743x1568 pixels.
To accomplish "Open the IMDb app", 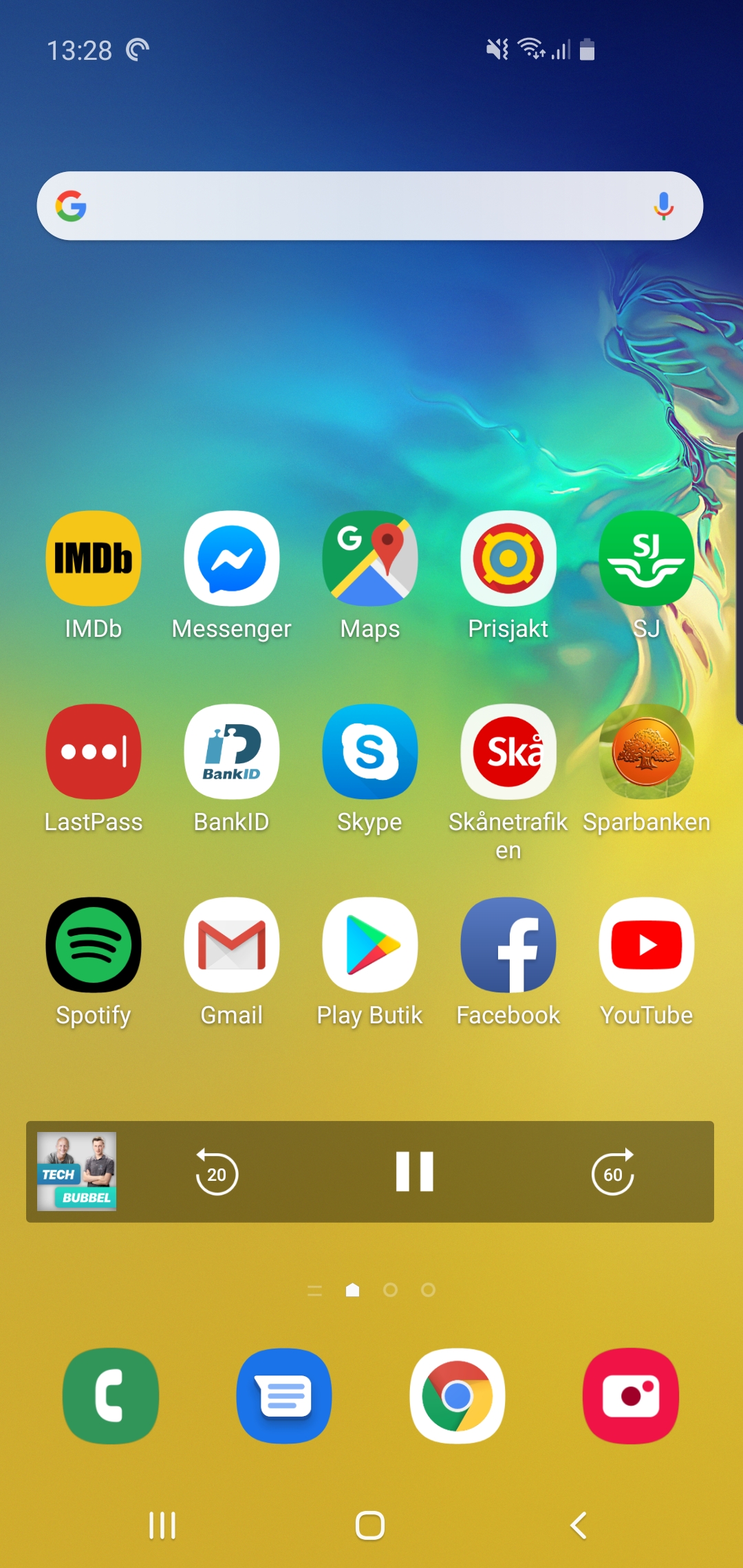I will [94, 558].
